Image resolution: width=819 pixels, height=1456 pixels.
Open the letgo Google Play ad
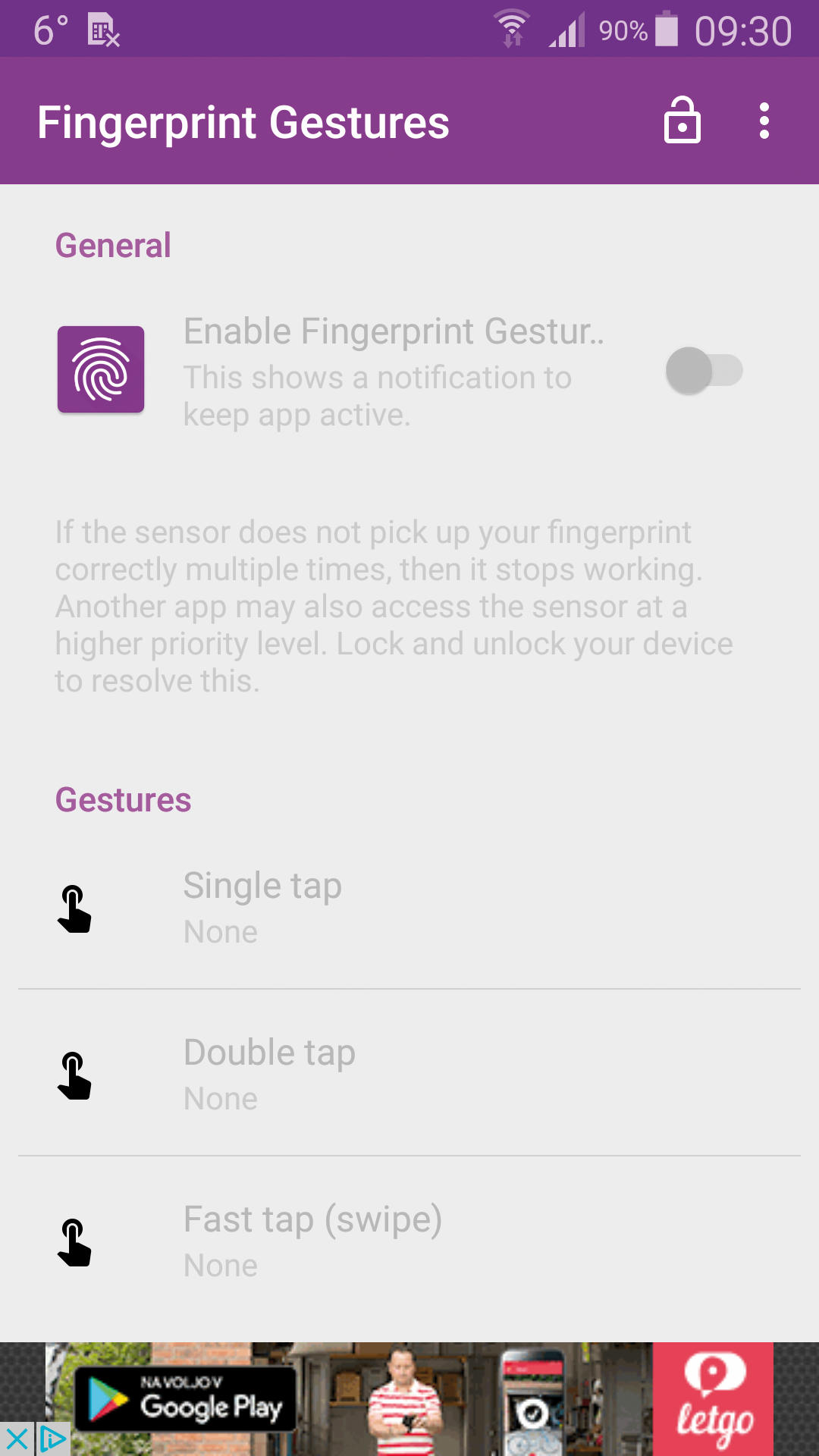tap(409, 1399)
